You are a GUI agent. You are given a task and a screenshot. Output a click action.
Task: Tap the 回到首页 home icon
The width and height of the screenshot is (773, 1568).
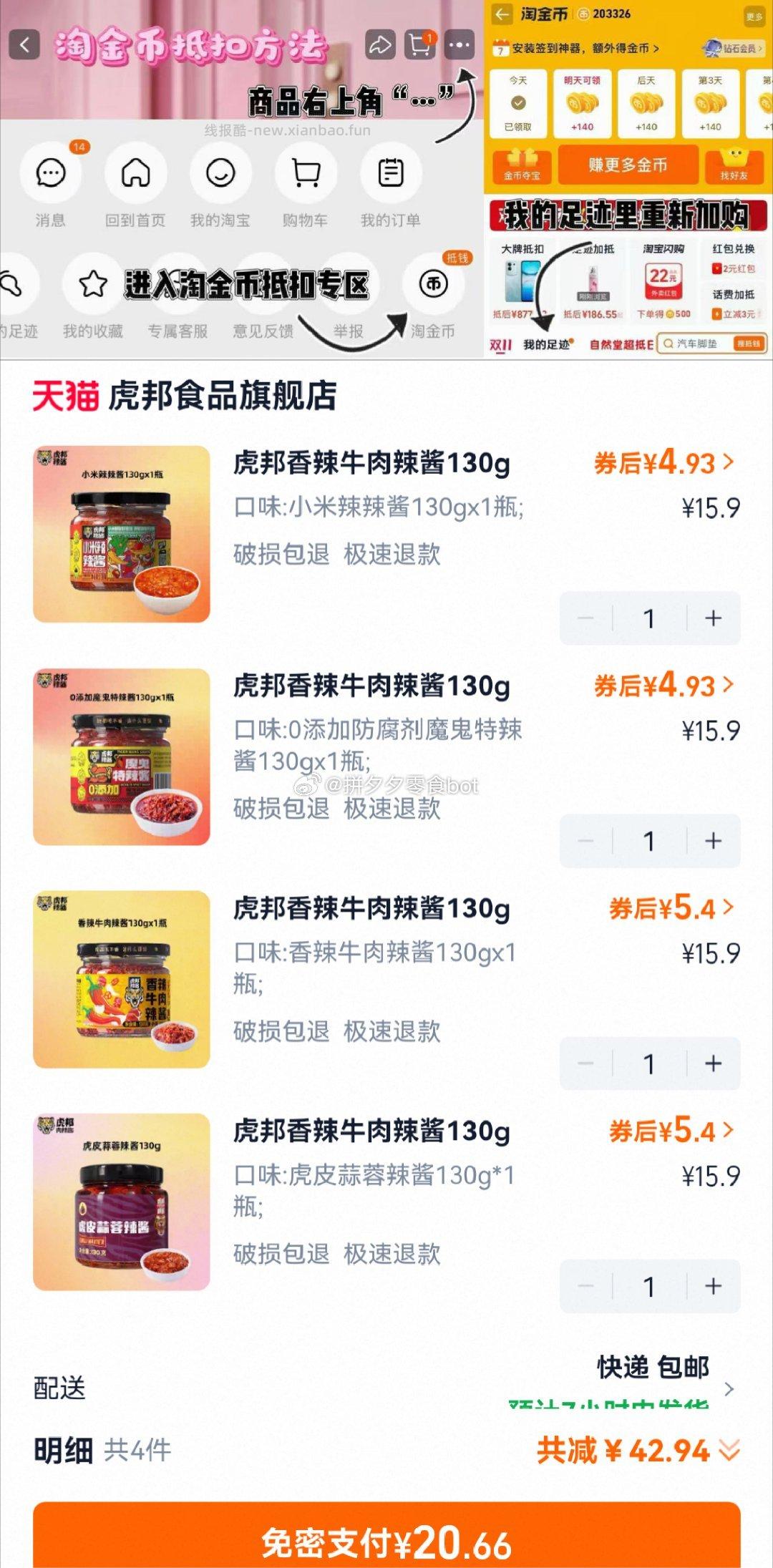[136, 172]
